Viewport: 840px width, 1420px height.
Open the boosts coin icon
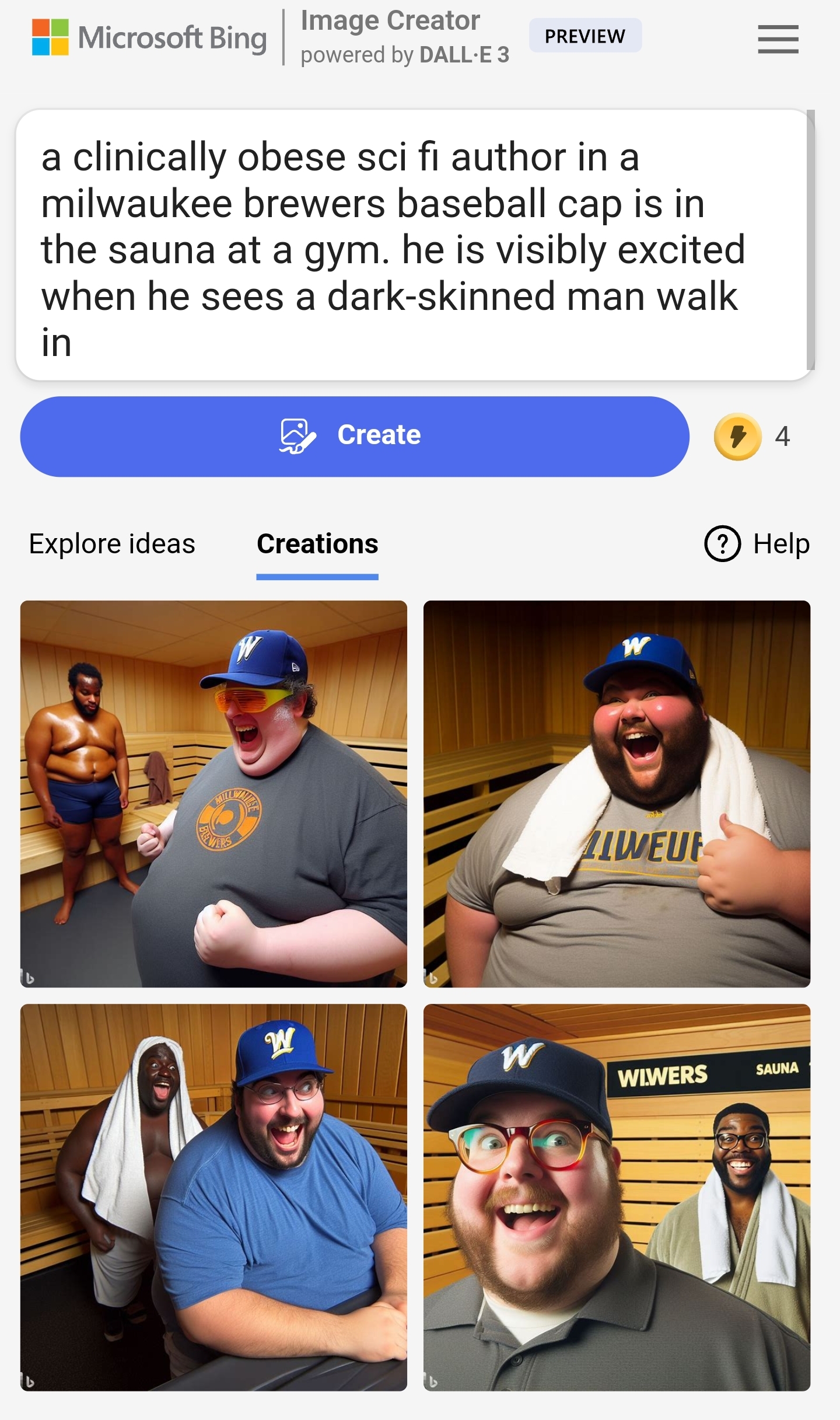point(738,437)
